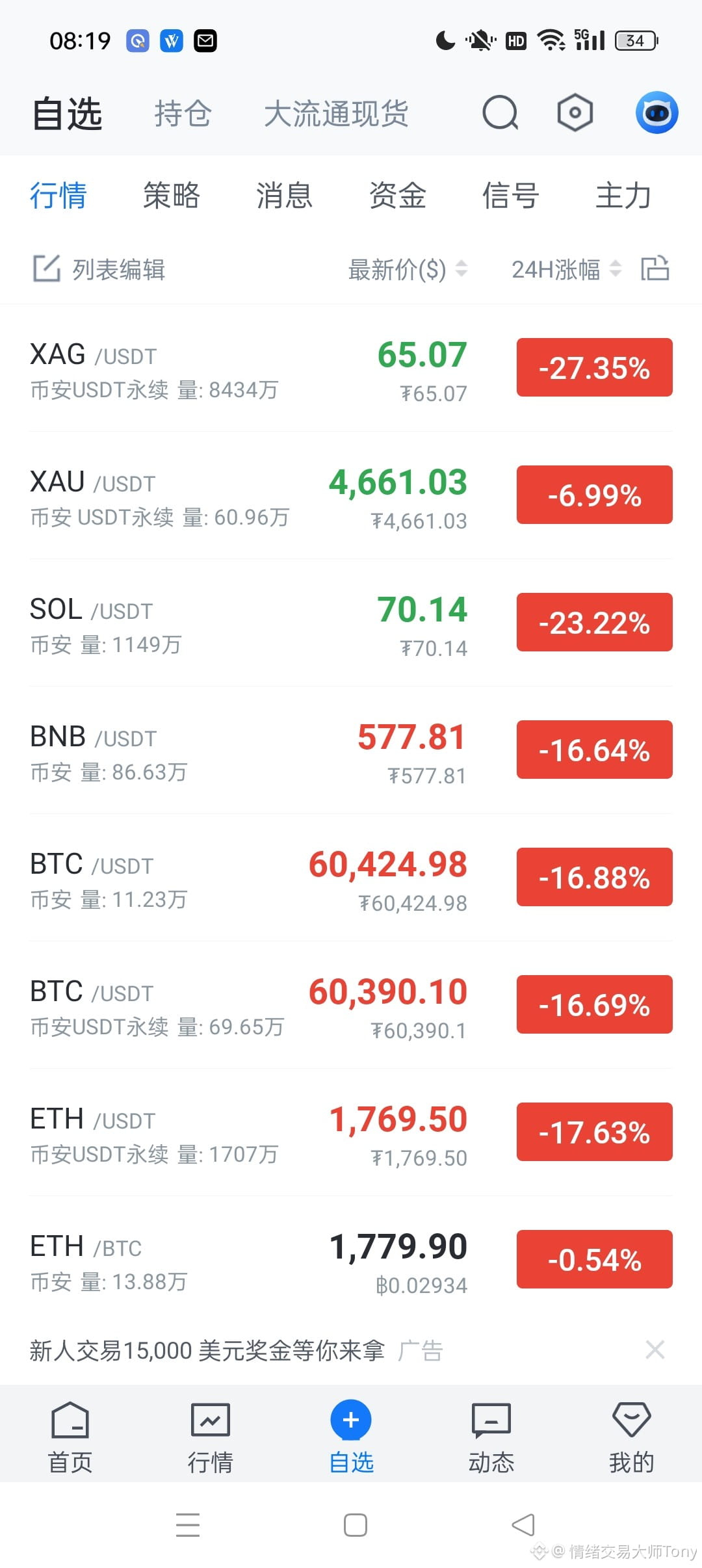Select the 资金 sub-tab
The width and height of the screenshot is (702, 1568).
397,196
